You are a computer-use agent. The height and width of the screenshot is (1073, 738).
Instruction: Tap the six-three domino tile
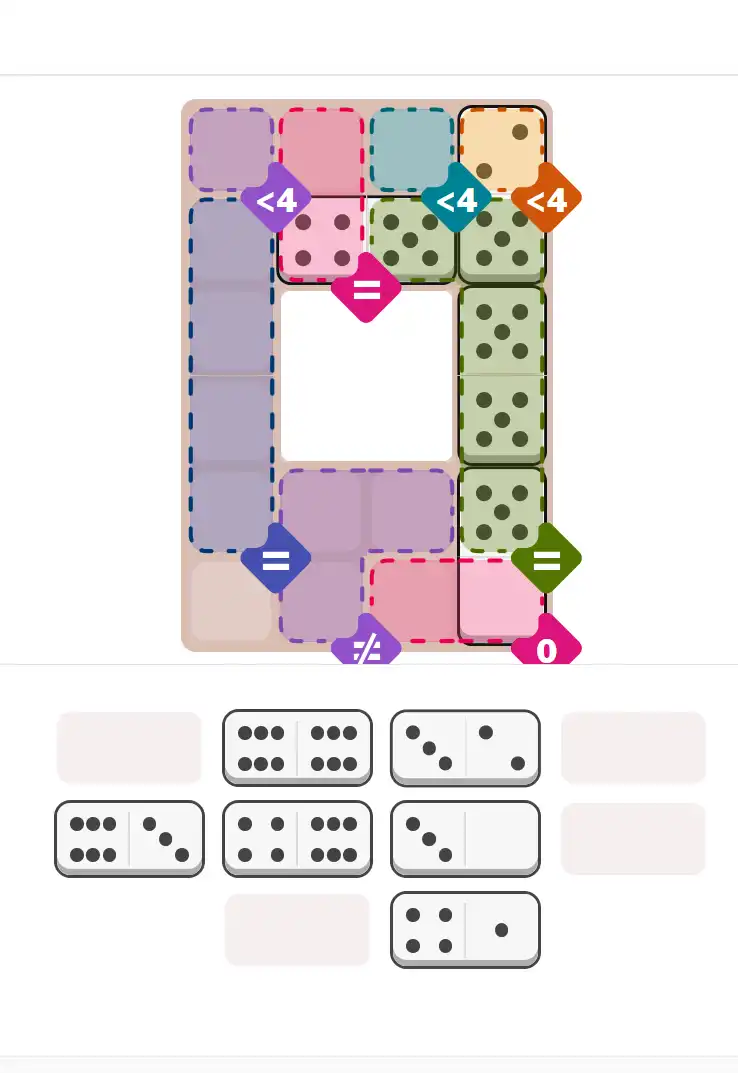coord(129,838)
